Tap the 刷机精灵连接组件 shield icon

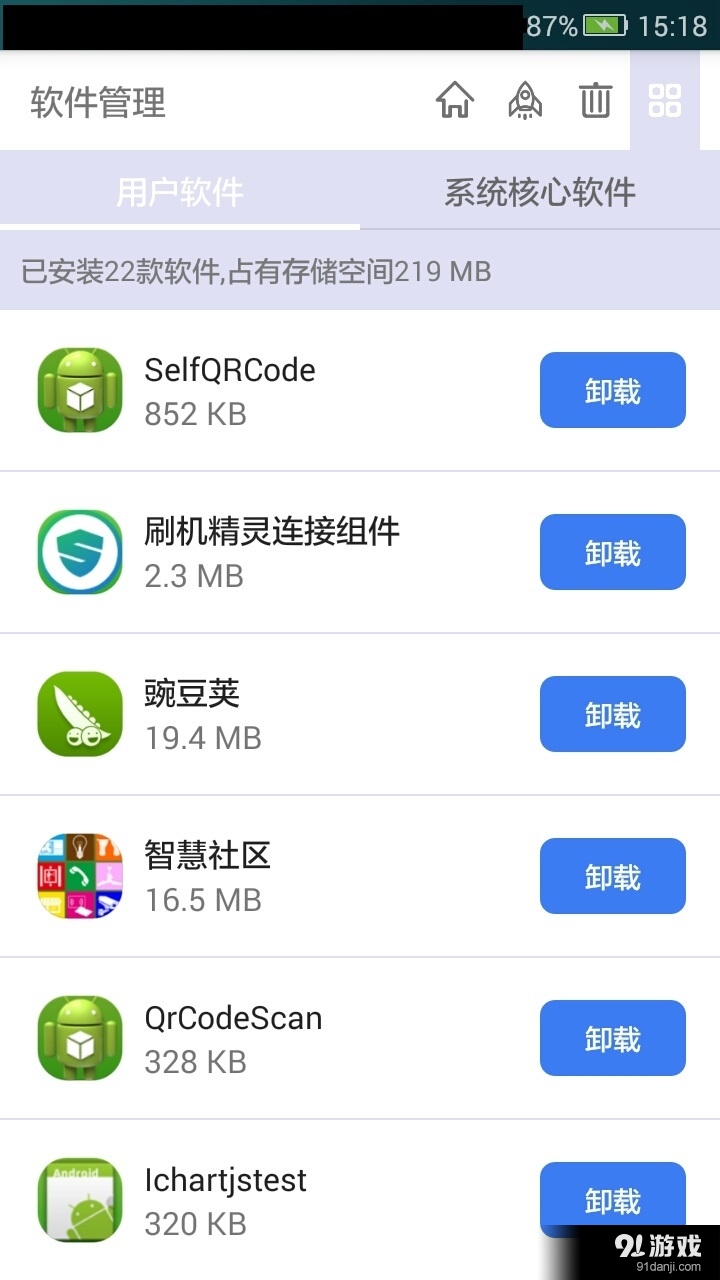(80, 552)
